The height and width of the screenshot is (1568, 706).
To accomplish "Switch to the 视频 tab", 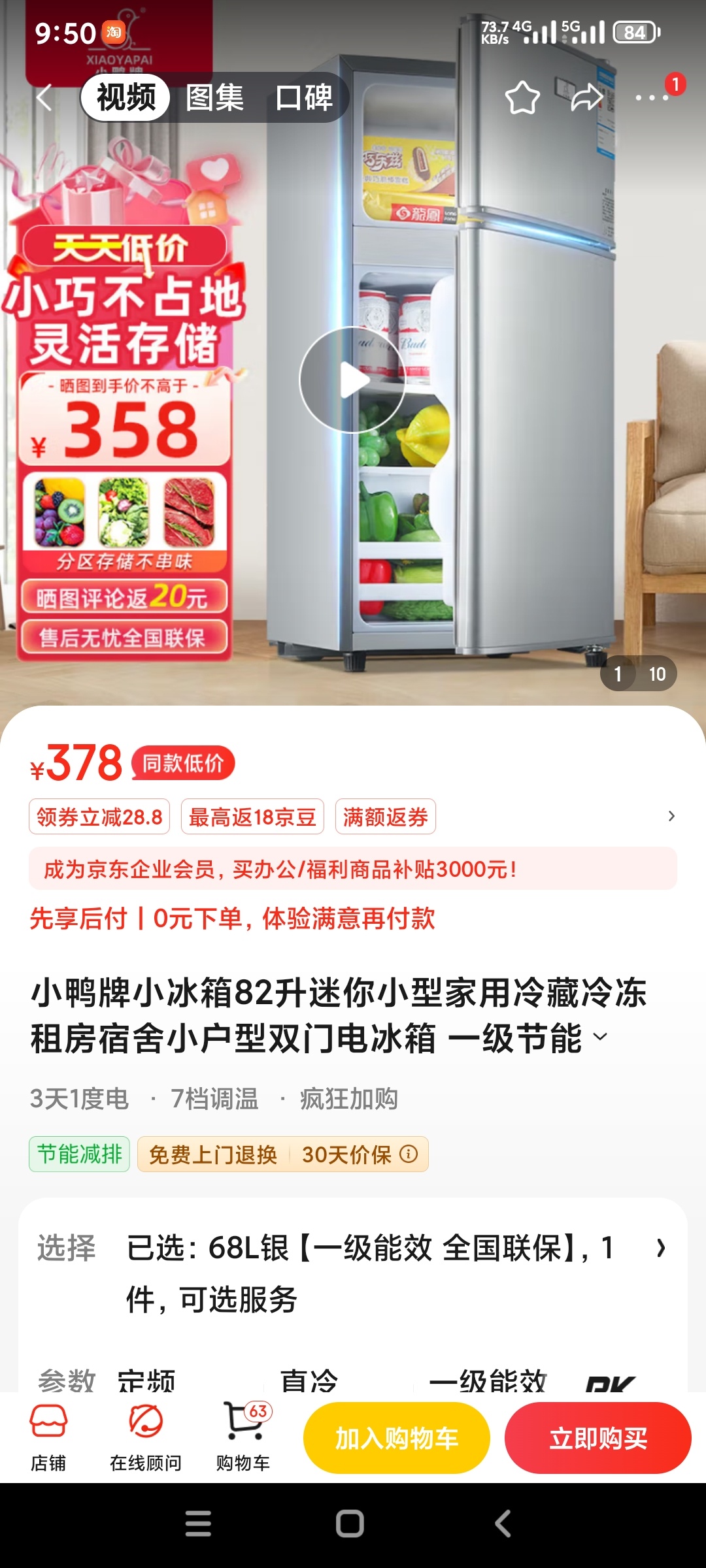I will tap(126, 98).
